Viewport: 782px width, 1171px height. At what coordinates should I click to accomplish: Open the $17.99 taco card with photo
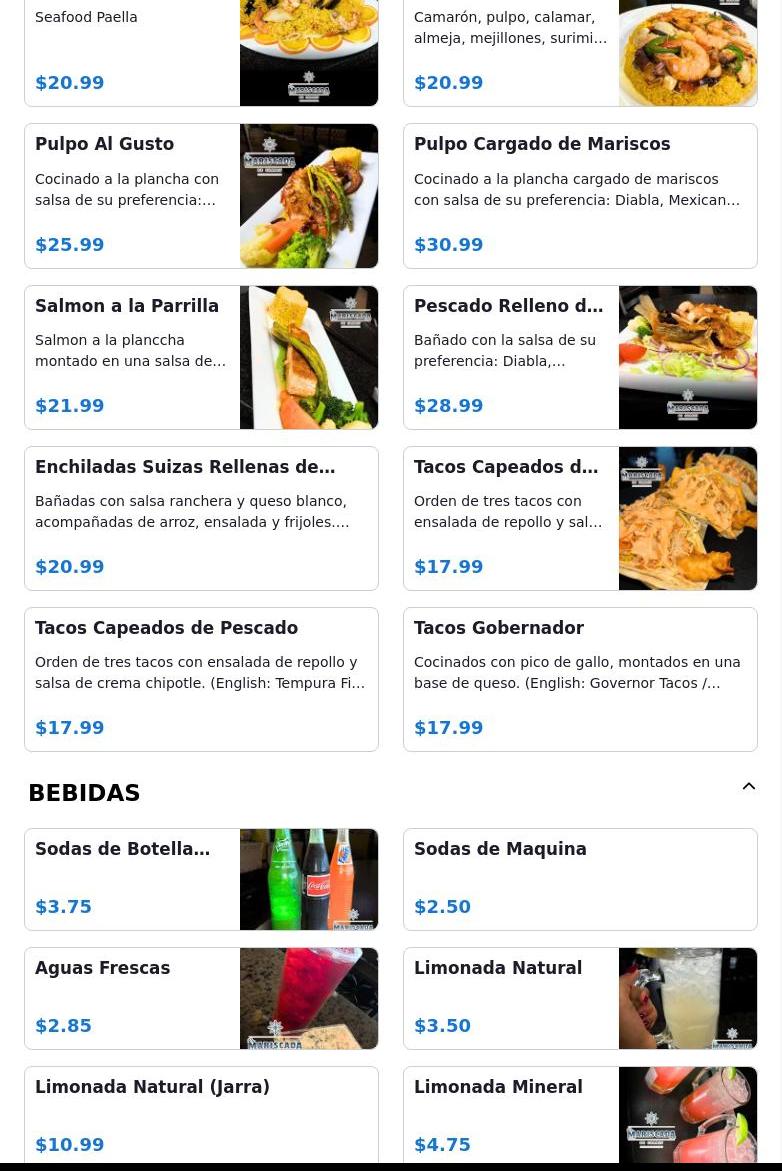(x=580, y=518)
